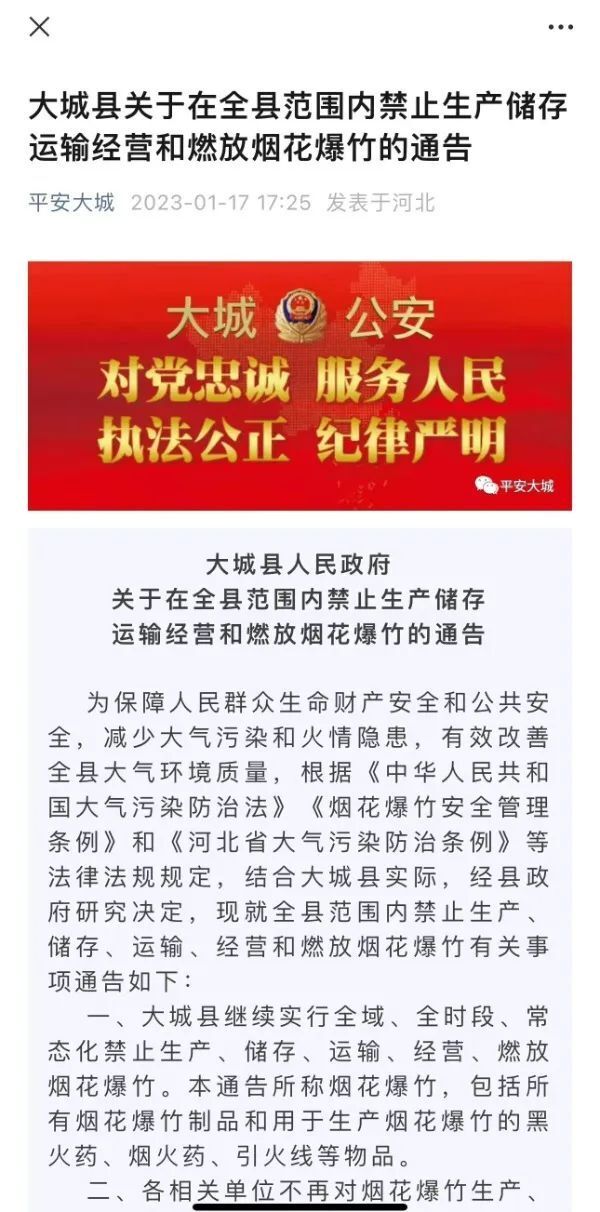View the 大城公安 banner image
The height and width of the screenshot is (1212, 600).
300,385
